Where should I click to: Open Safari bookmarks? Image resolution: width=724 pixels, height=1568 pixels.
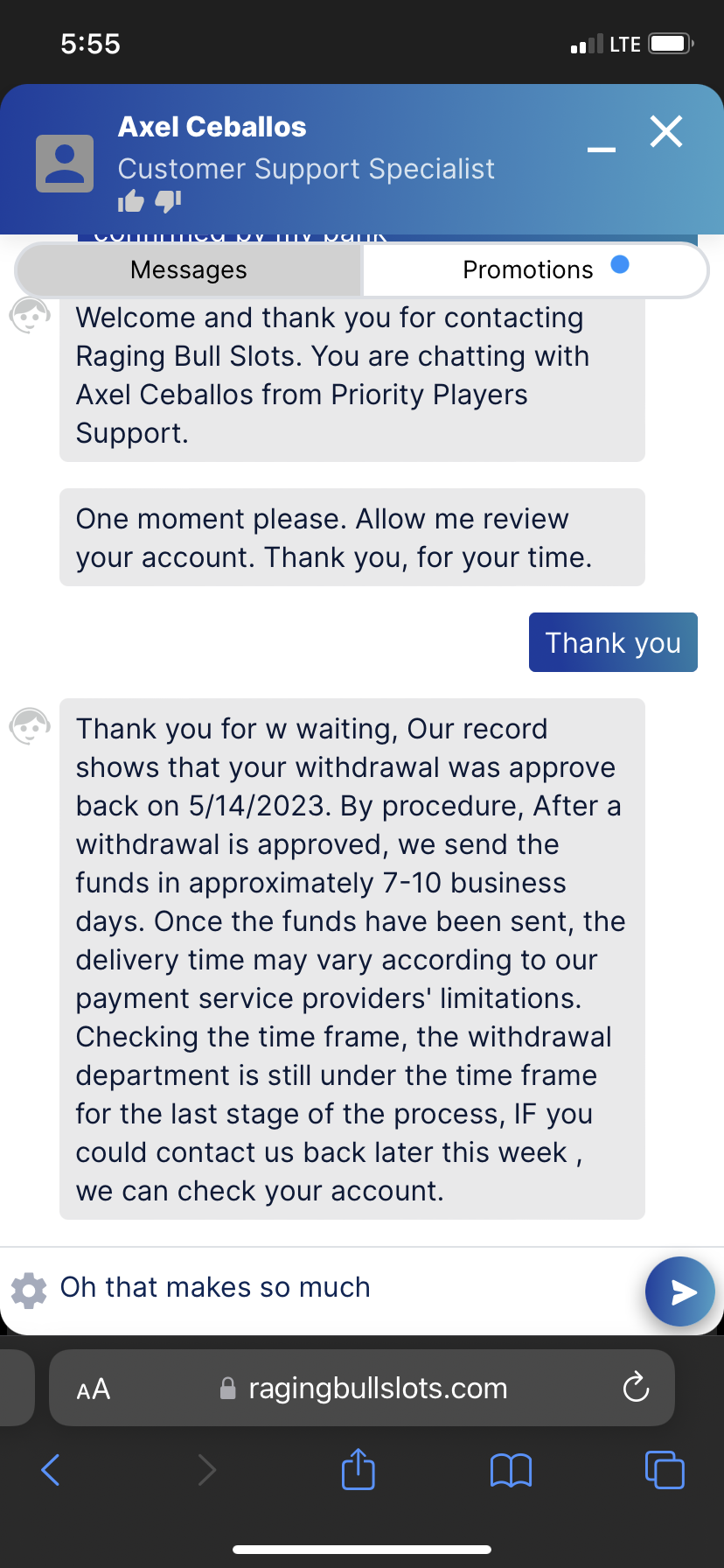[x=512, y=1470]
